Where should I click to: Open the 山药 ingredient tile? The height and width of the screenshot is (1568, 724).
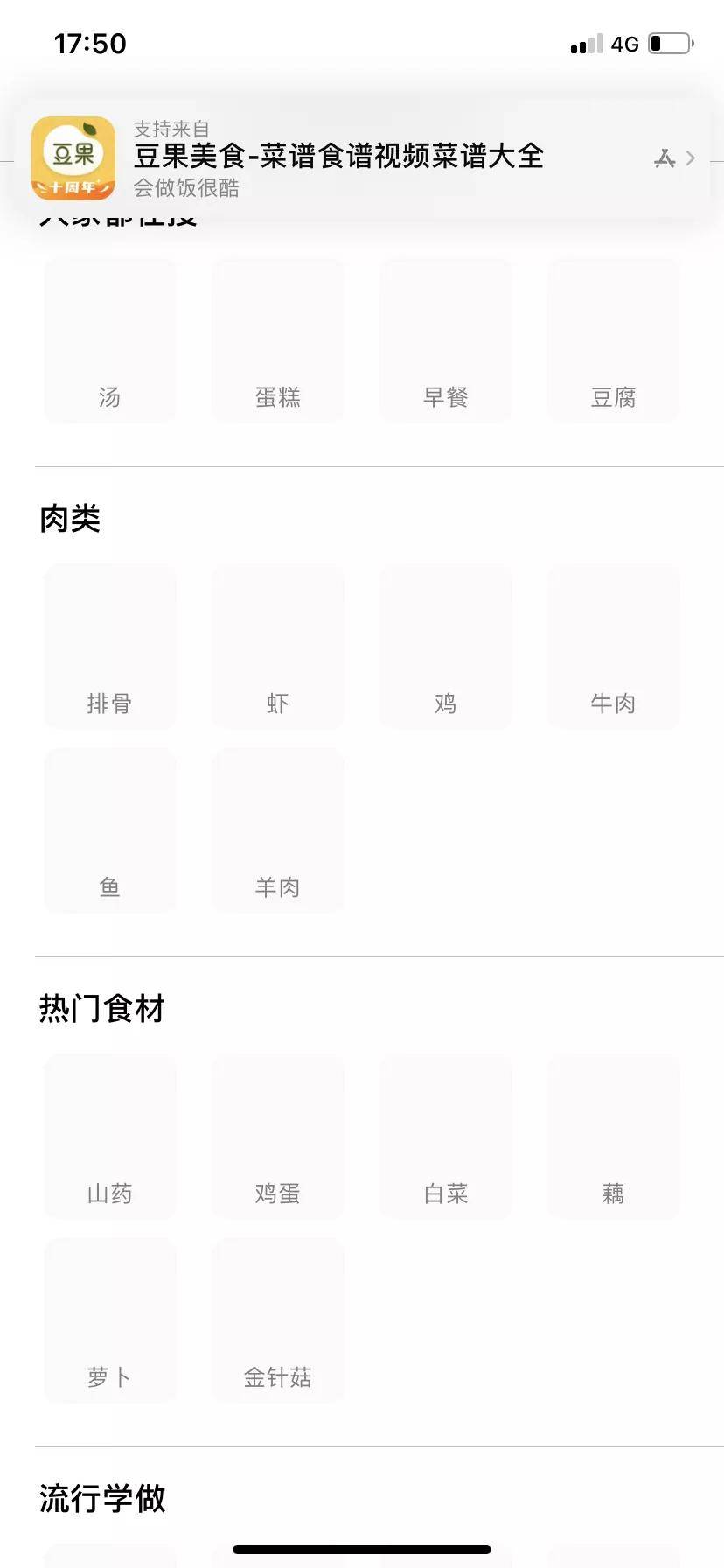(110, 1137)
